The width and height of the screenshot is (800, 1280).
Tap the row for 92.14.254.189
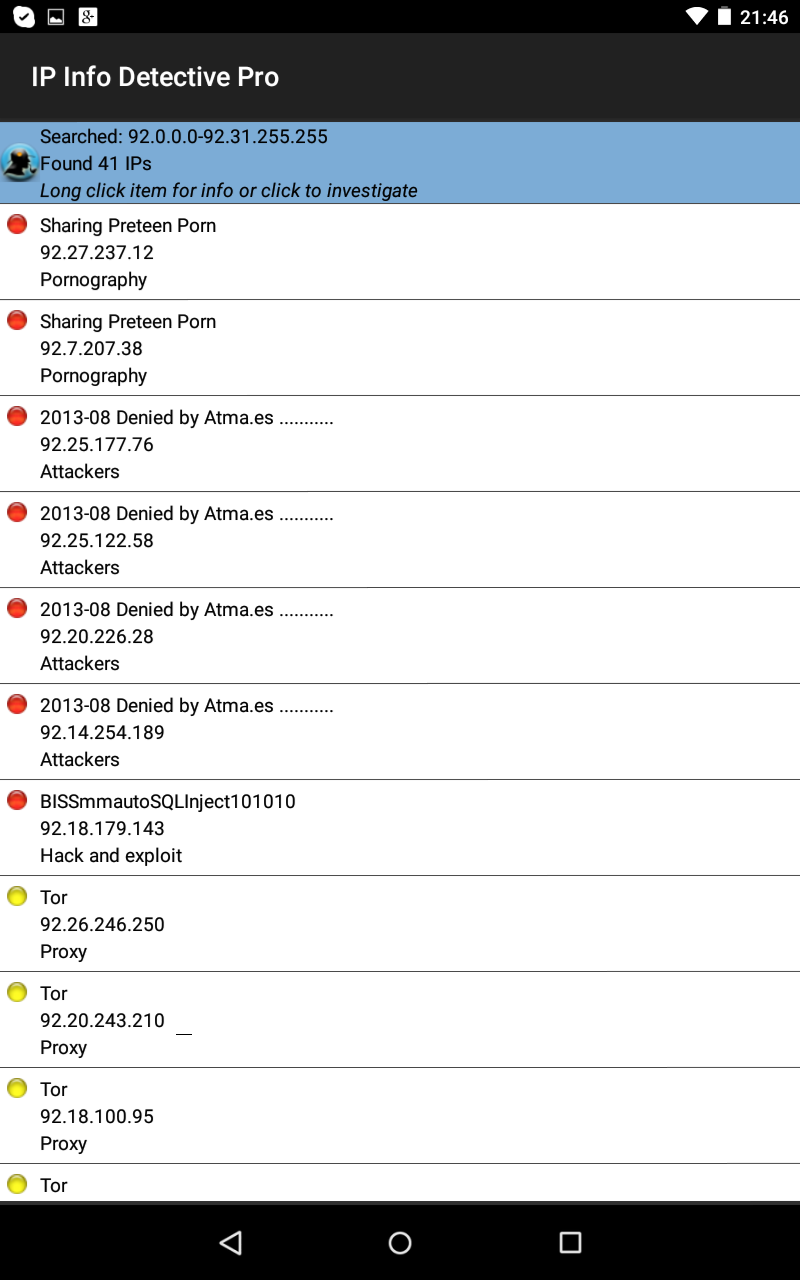click(x=400, y=732)
